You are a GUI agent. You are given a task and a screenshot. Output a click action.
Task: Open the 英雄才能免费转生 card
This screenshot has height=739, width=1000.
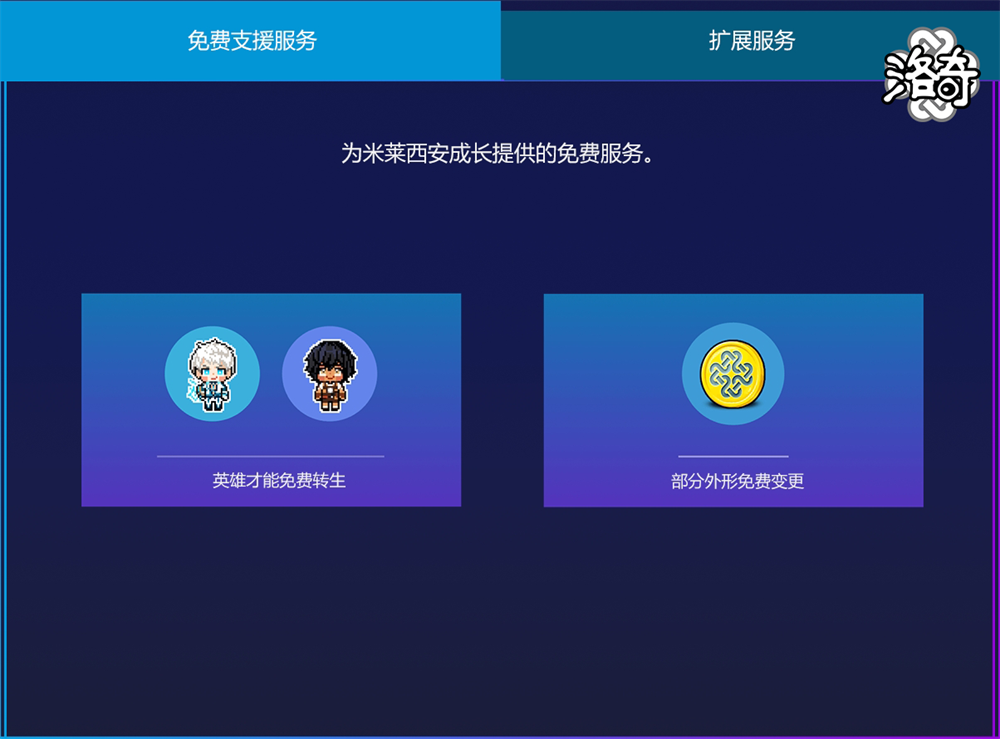click(271, 400)
